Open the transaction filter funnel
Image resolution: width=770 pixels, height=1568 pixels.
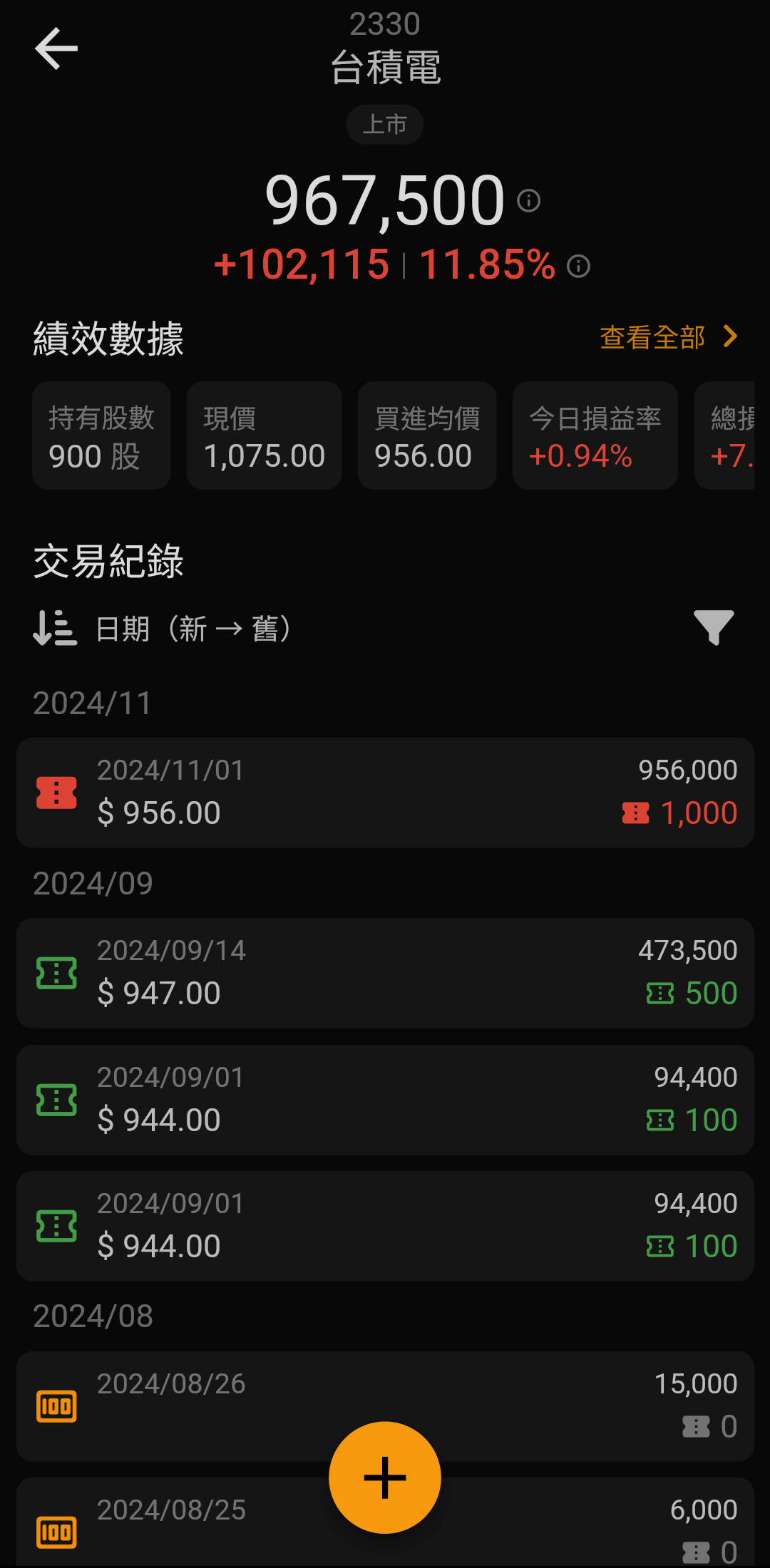[714, 628]
